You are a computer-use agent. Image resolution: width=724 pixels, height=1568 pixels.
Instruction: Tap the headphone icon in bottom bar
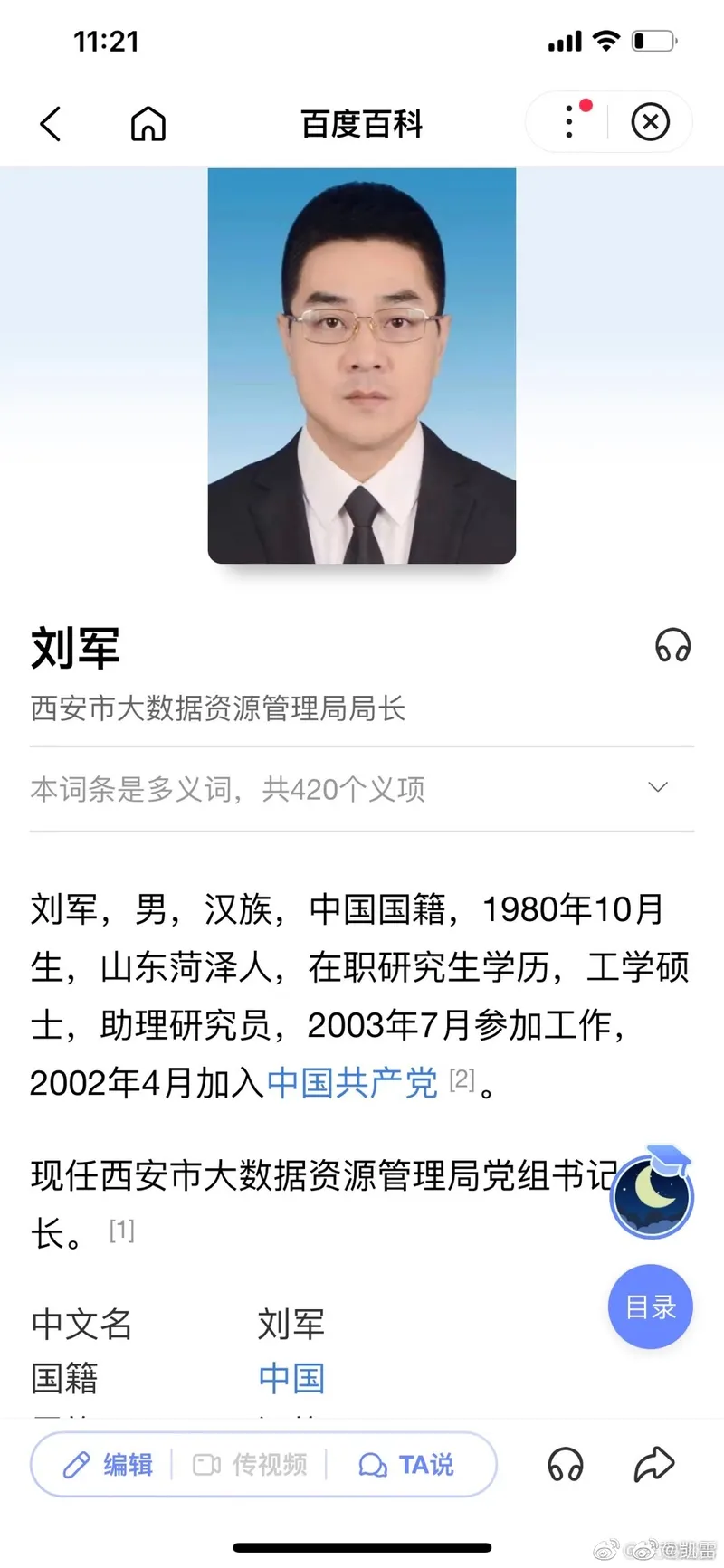pos(566,1464)
